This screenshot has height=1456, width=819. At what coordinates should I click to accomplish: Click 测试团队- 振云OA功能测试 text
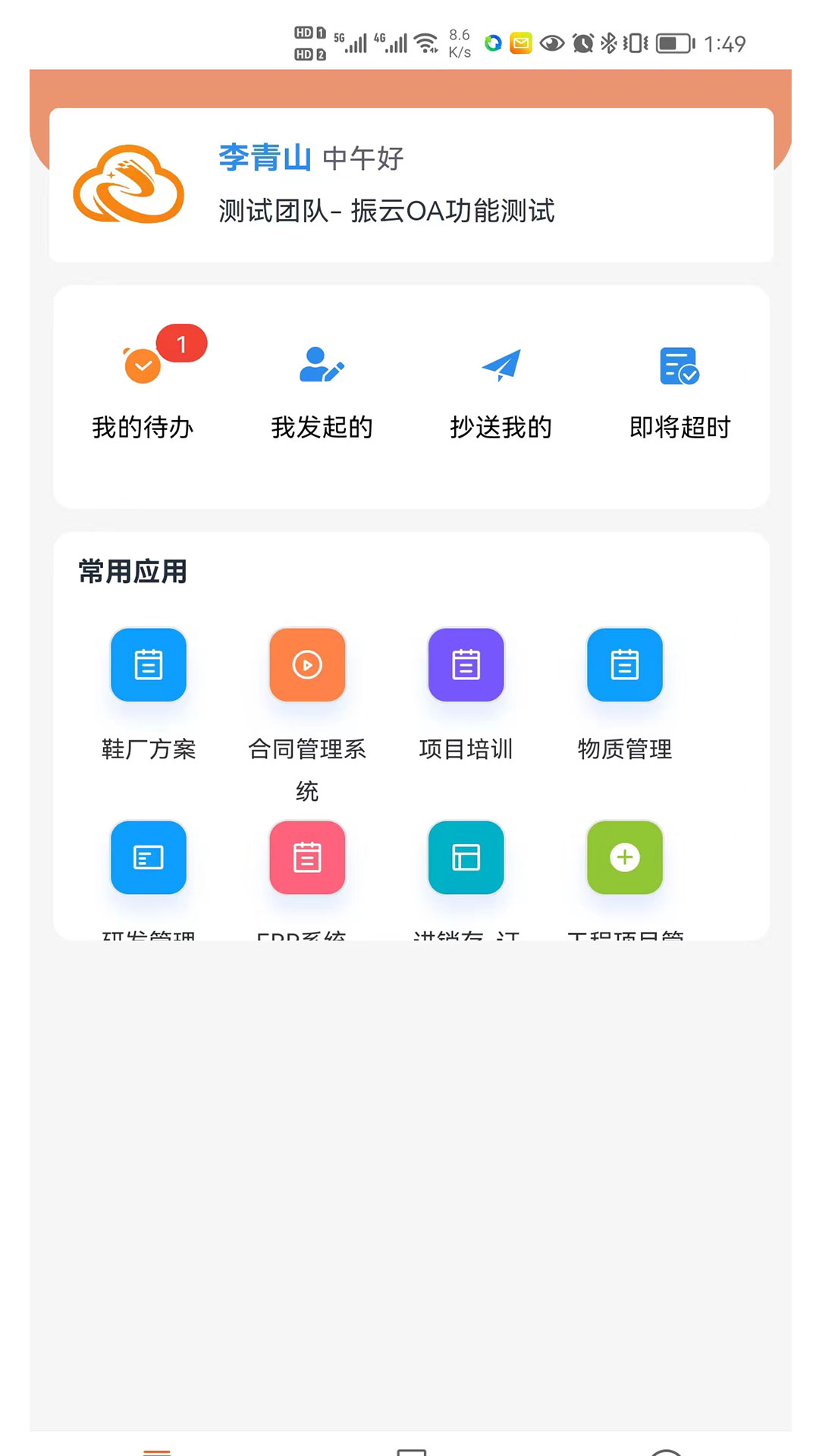(387, 212)
